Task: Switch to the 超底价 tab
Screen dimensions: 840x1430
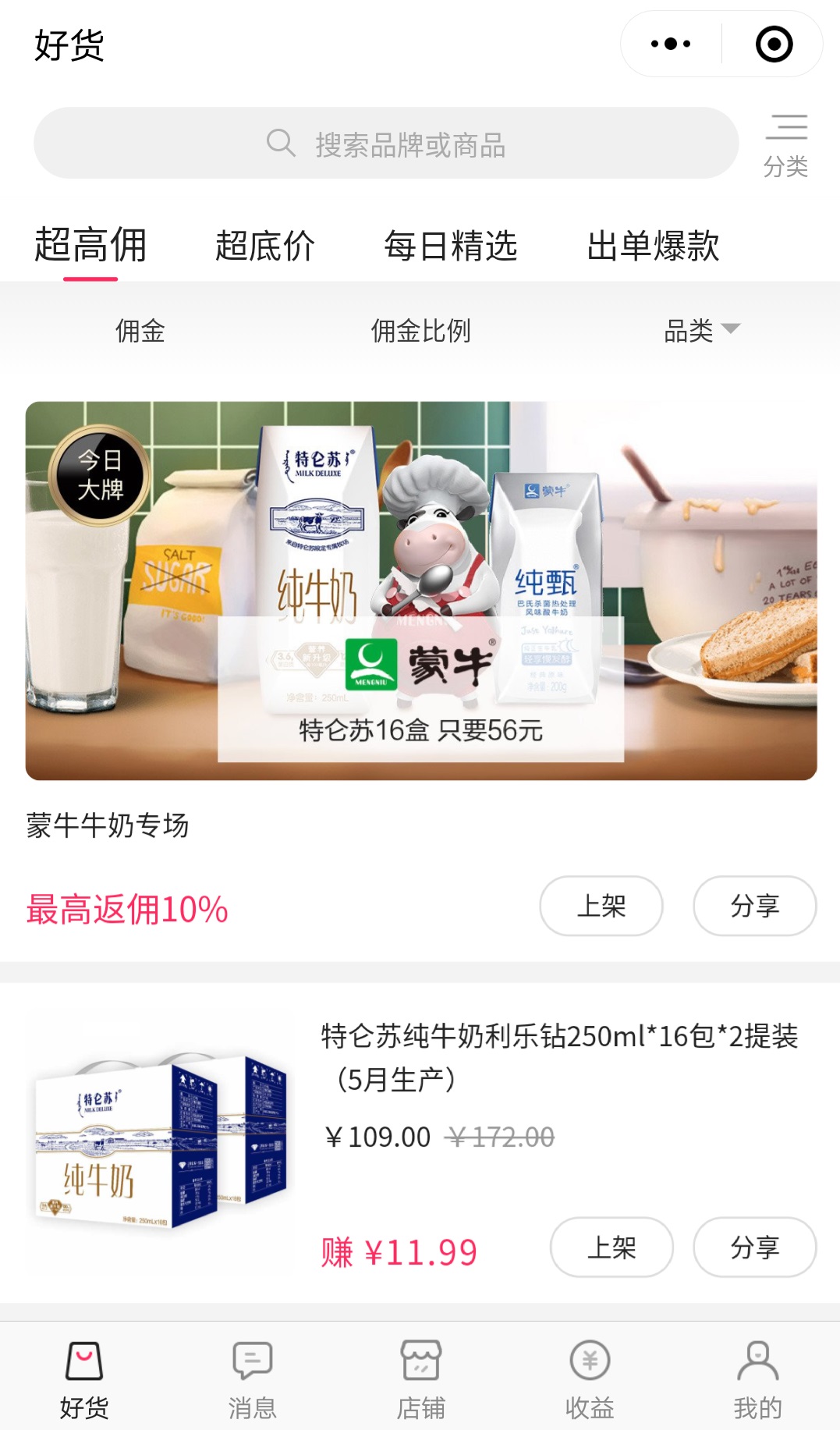Action: point(264,246)
